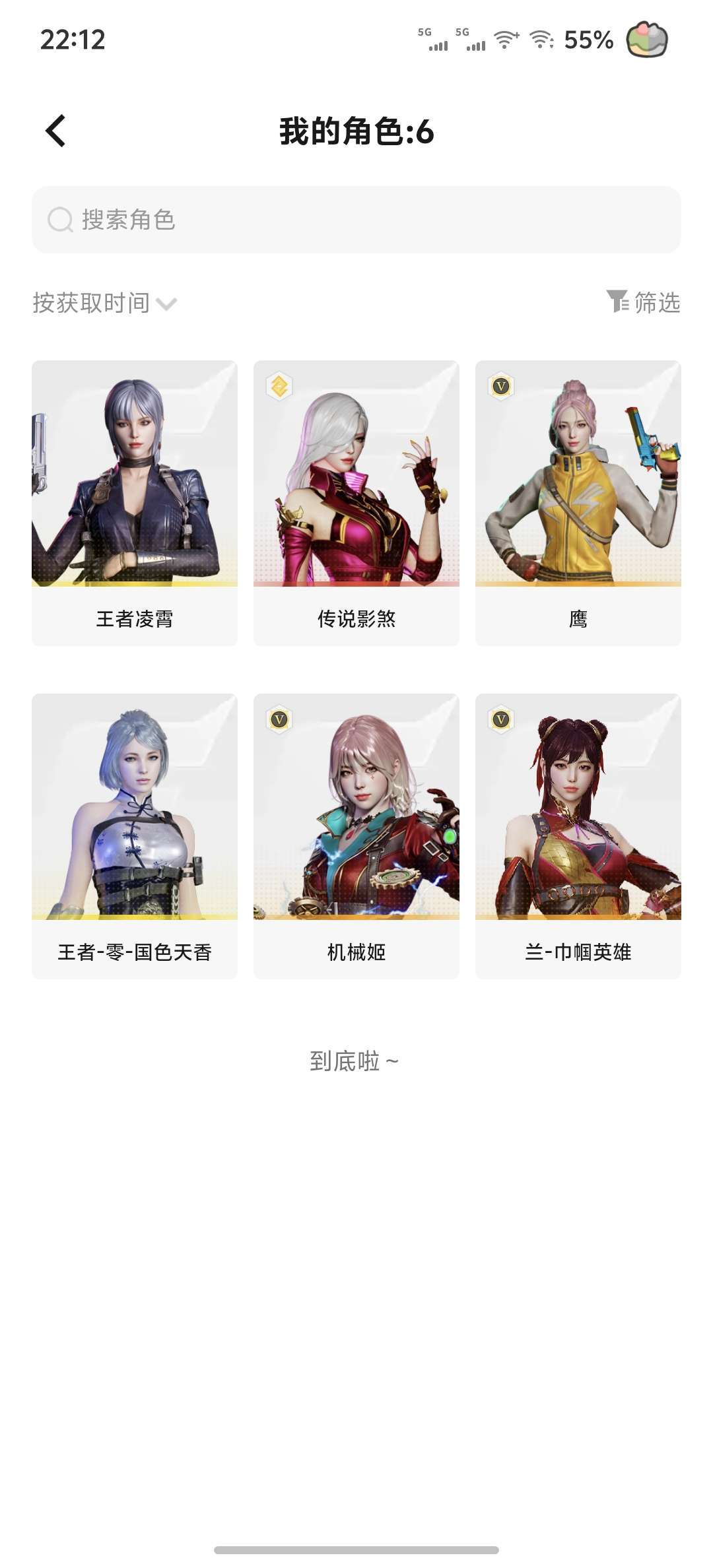Select the 机械姬 character card
This screenshot has height=1568, width=713.
tap(356, 835)
